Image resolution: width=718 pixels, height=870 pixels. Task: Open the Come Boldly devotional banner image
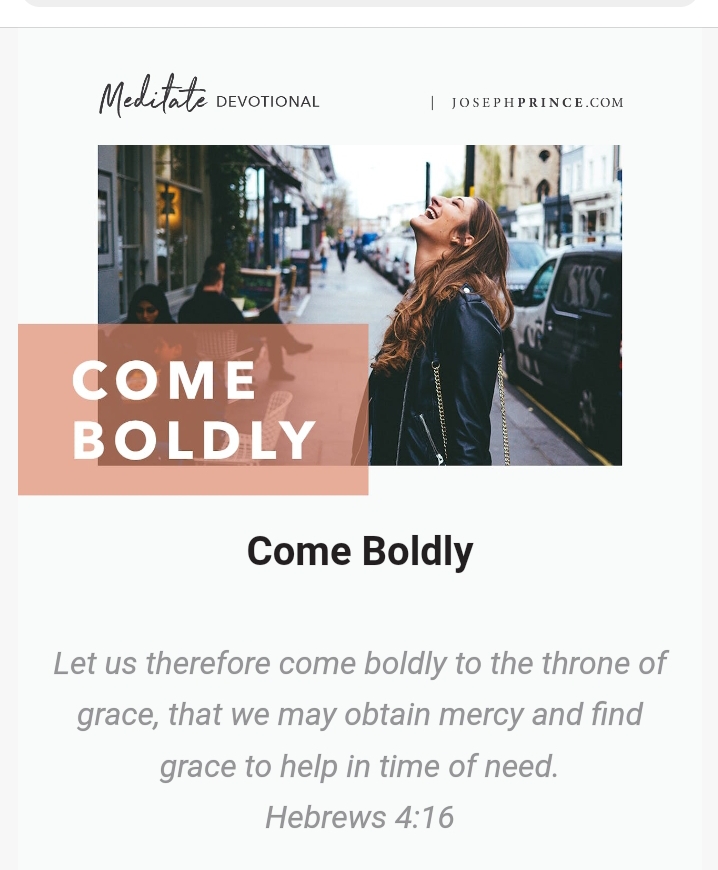[360, 305]
